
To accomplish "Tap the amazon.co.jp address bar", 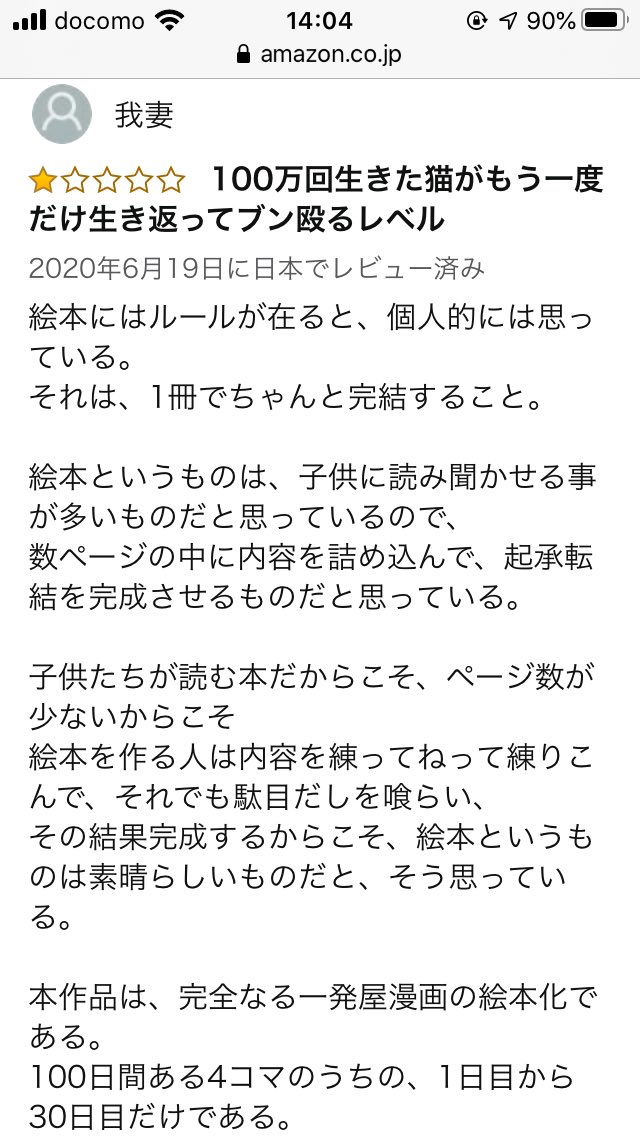I will 320,55.
